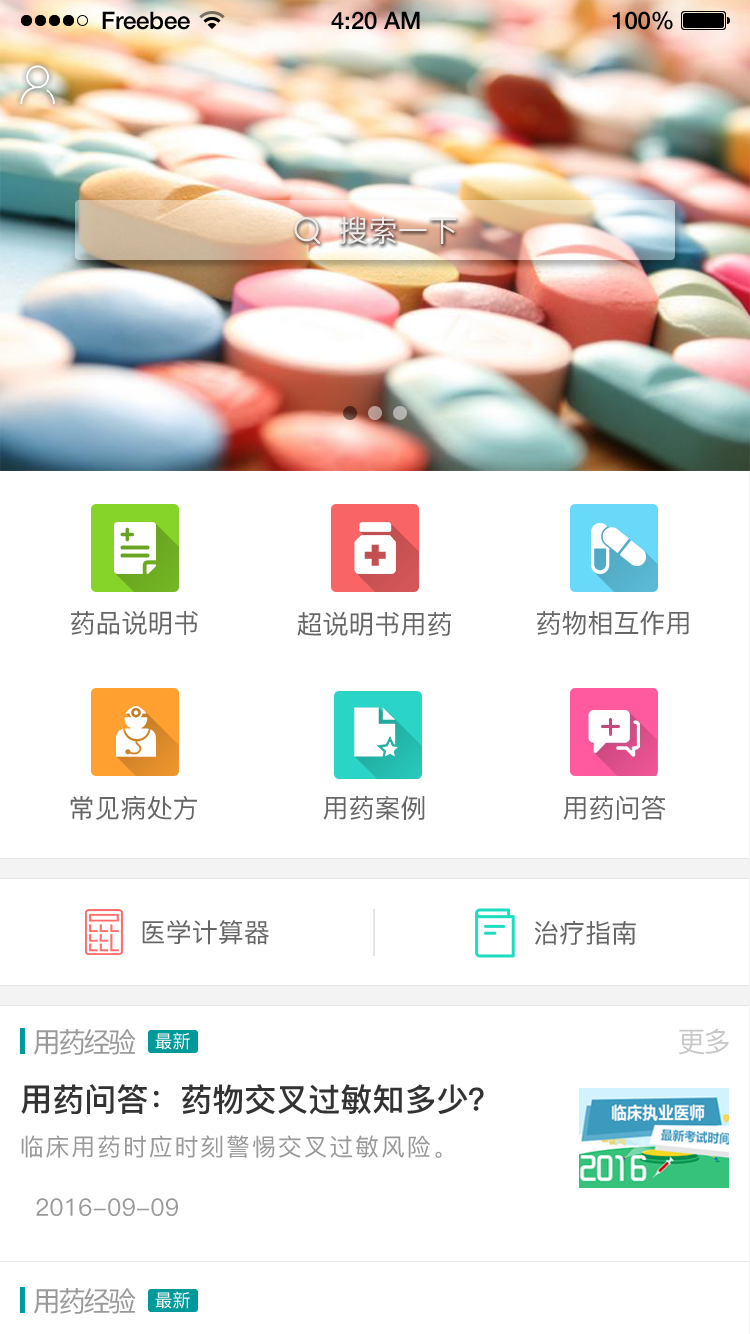750x1334 pixels.
Task: Open article 药物交叉过敏知多少
Action: pos(253,1100)
